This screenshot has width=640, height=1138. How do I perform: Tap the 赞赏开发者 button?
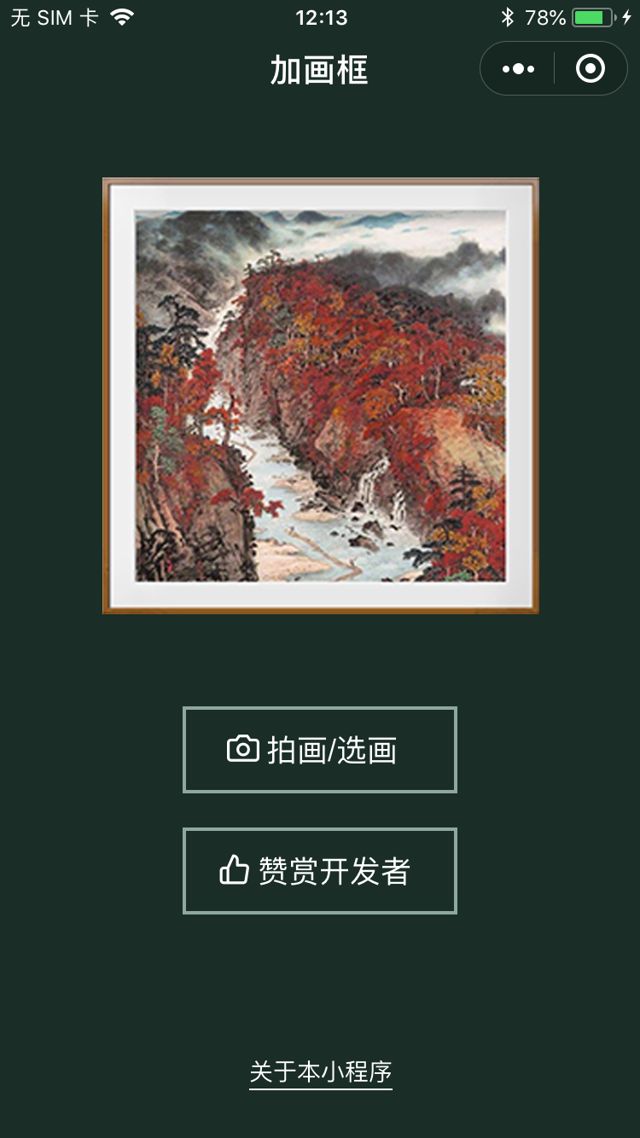(319, 871)
